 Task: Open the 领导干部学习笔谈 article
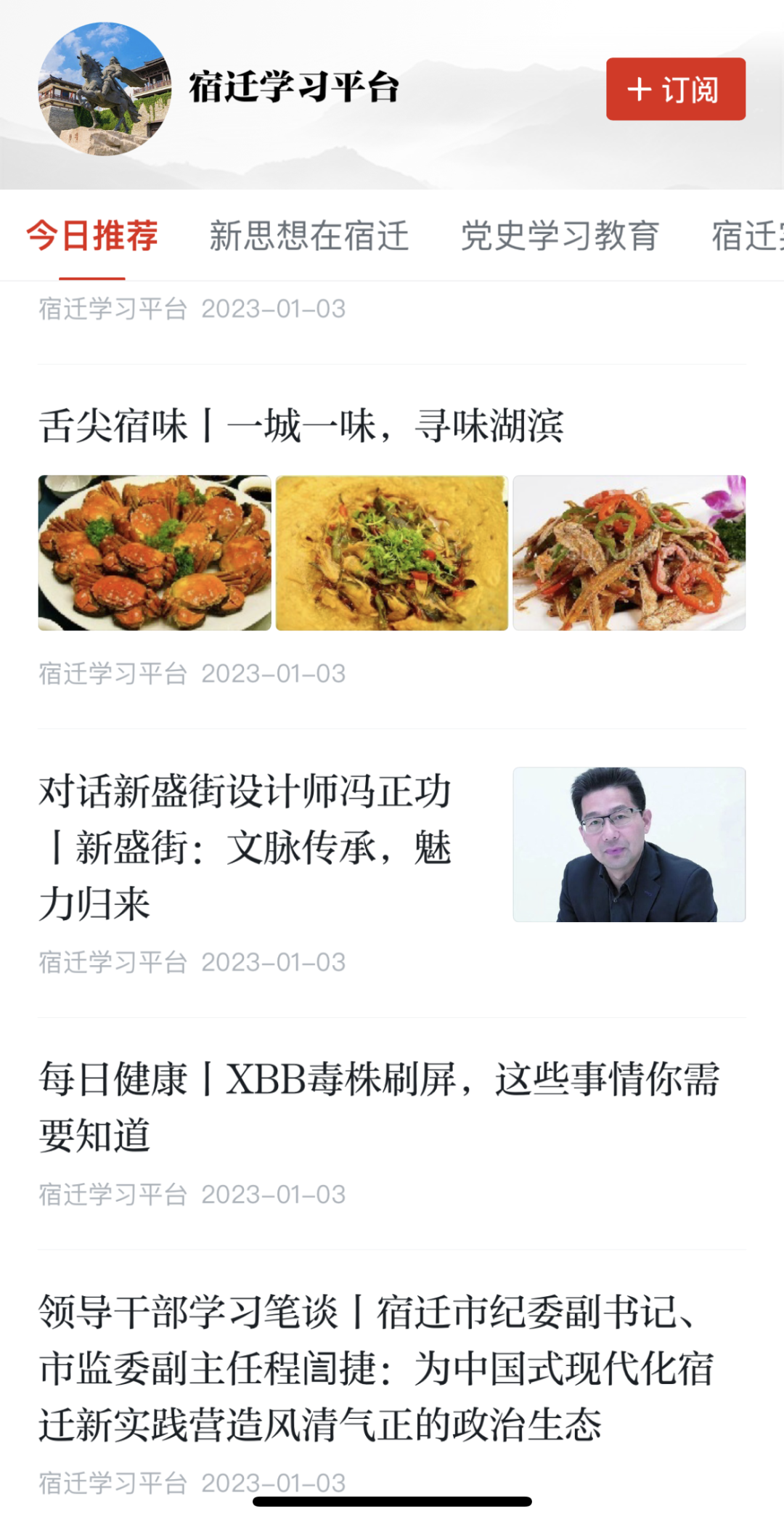(376, 1368)
